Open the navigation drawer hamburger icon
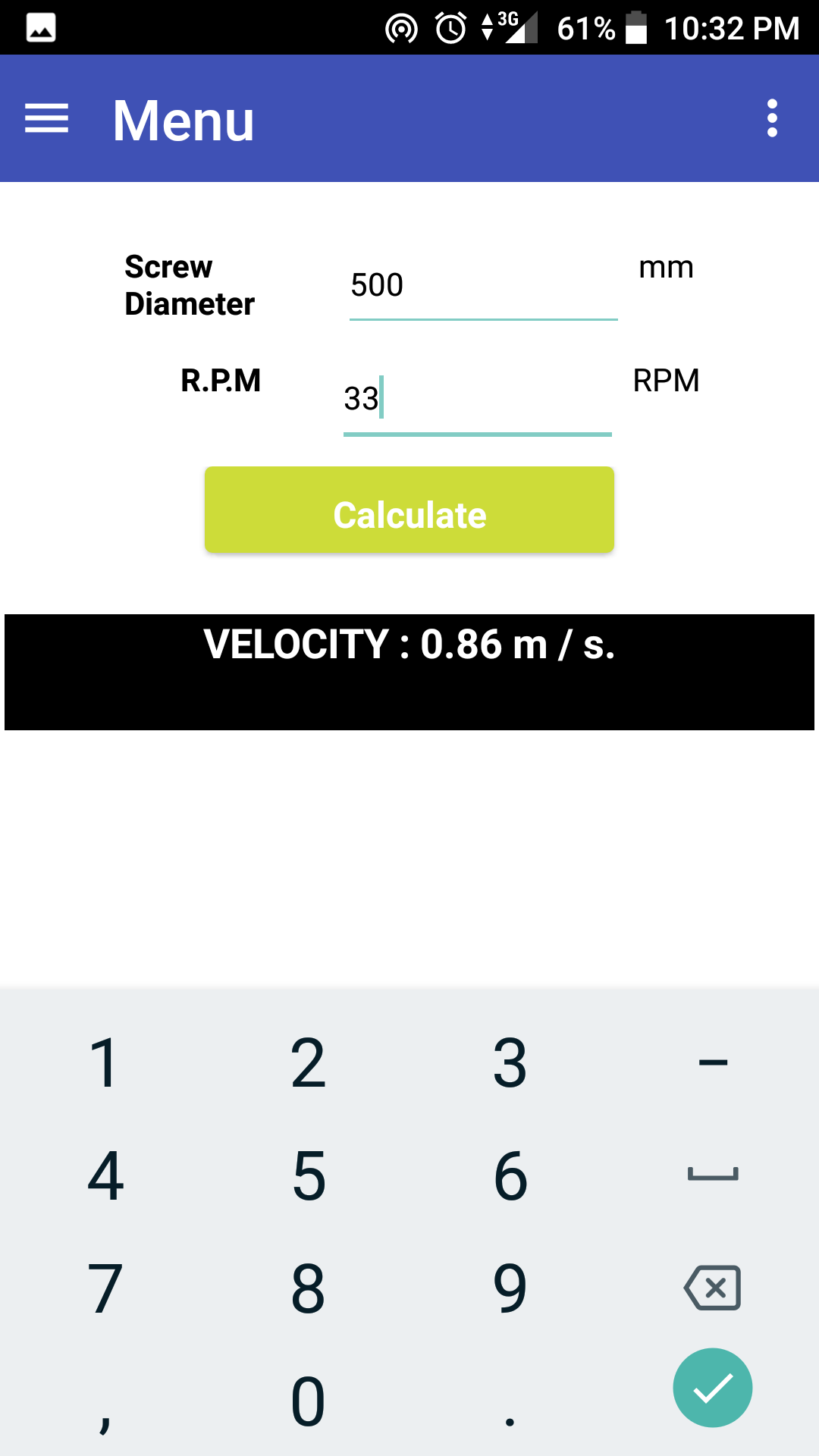Screen dimensions: 819x1456 (47, 118)
